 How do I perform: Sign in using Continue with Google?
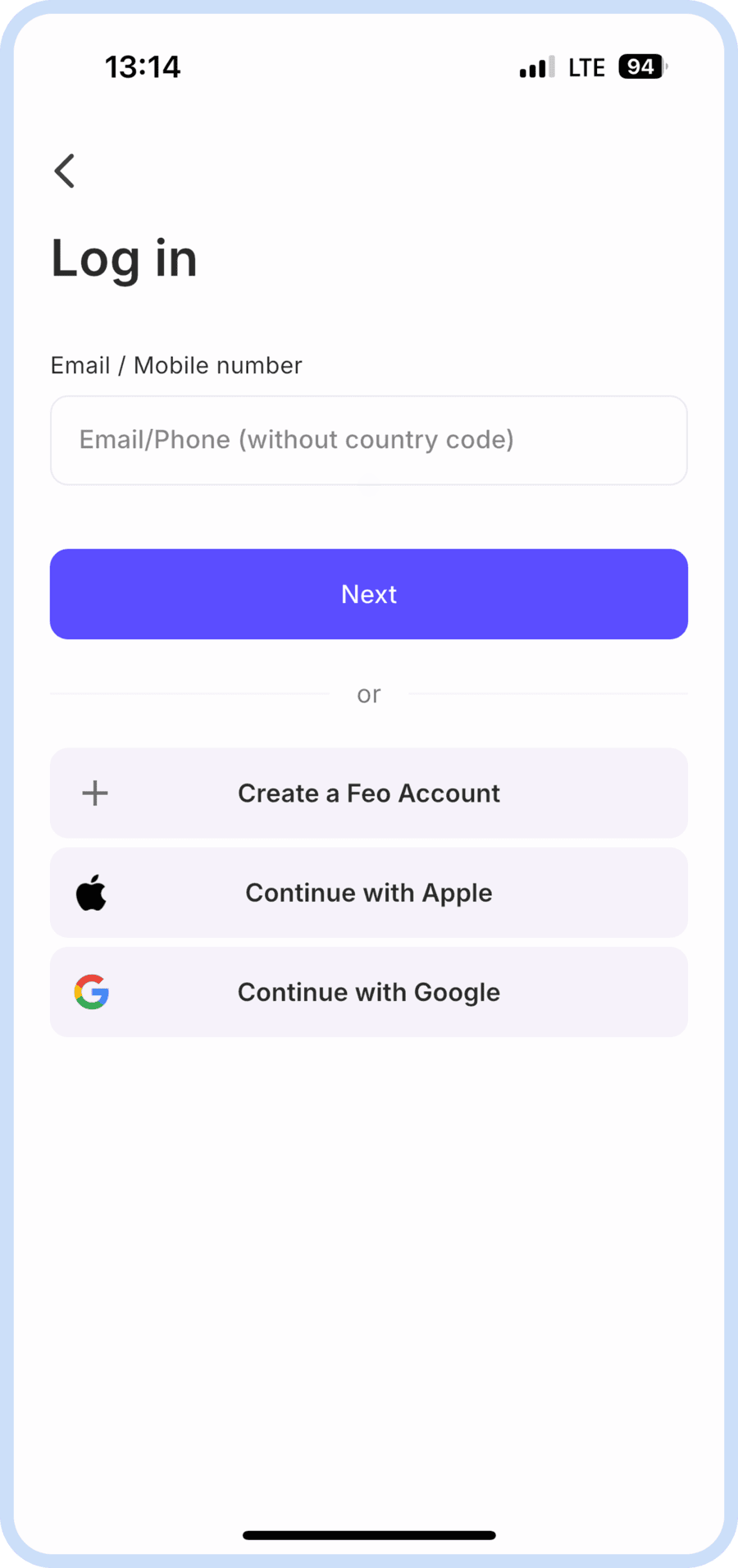coord(368,992)
